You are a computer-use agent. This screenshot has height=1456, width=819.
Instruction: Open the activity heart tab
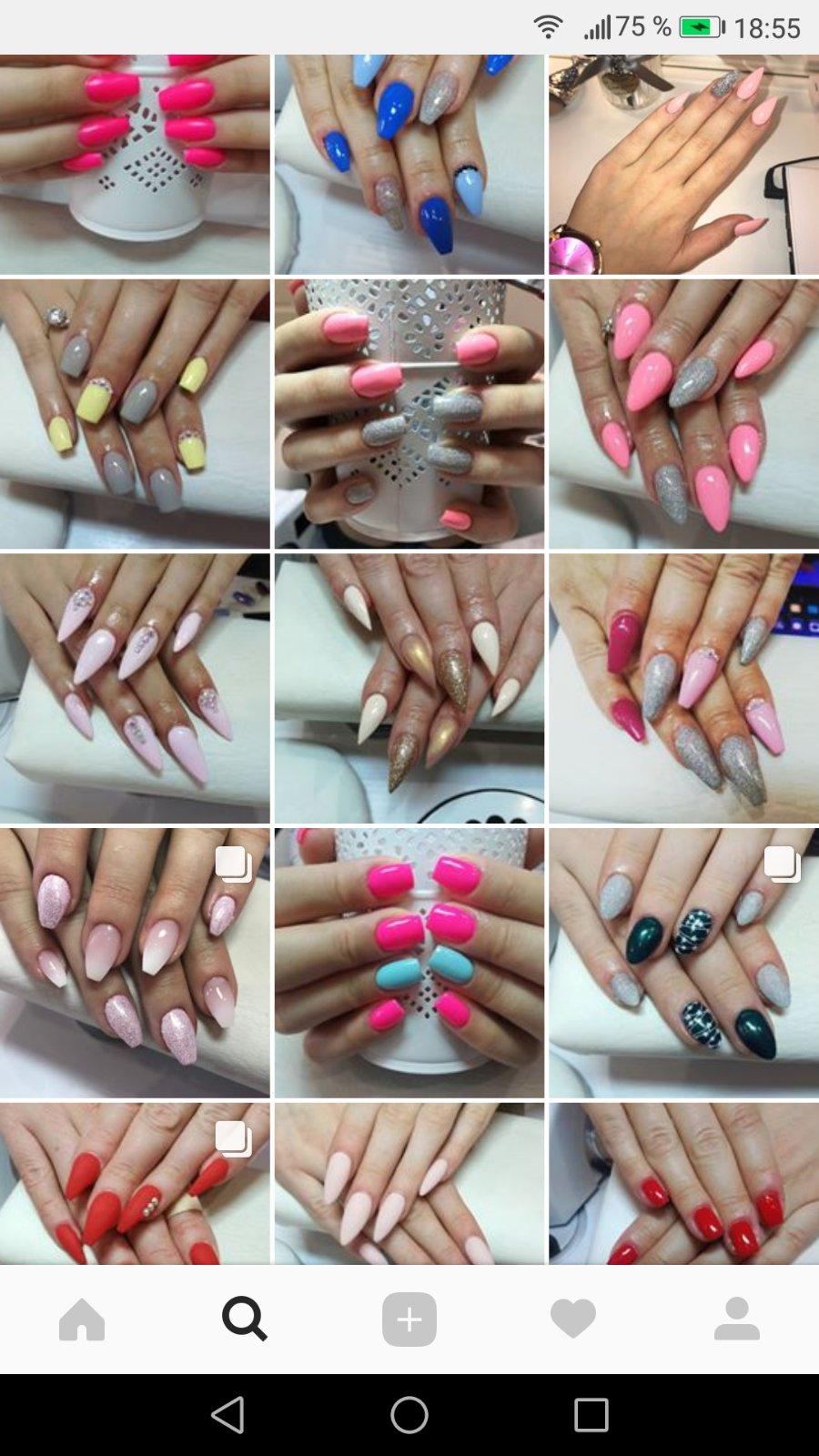pos(572,1319)
